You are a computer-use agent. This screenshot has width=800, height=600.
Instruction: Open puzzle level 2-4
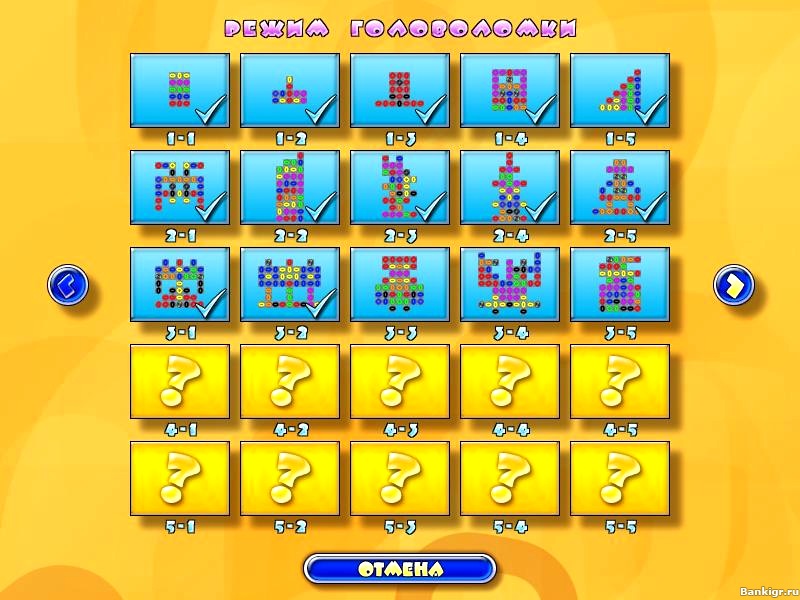pos(509,187)
